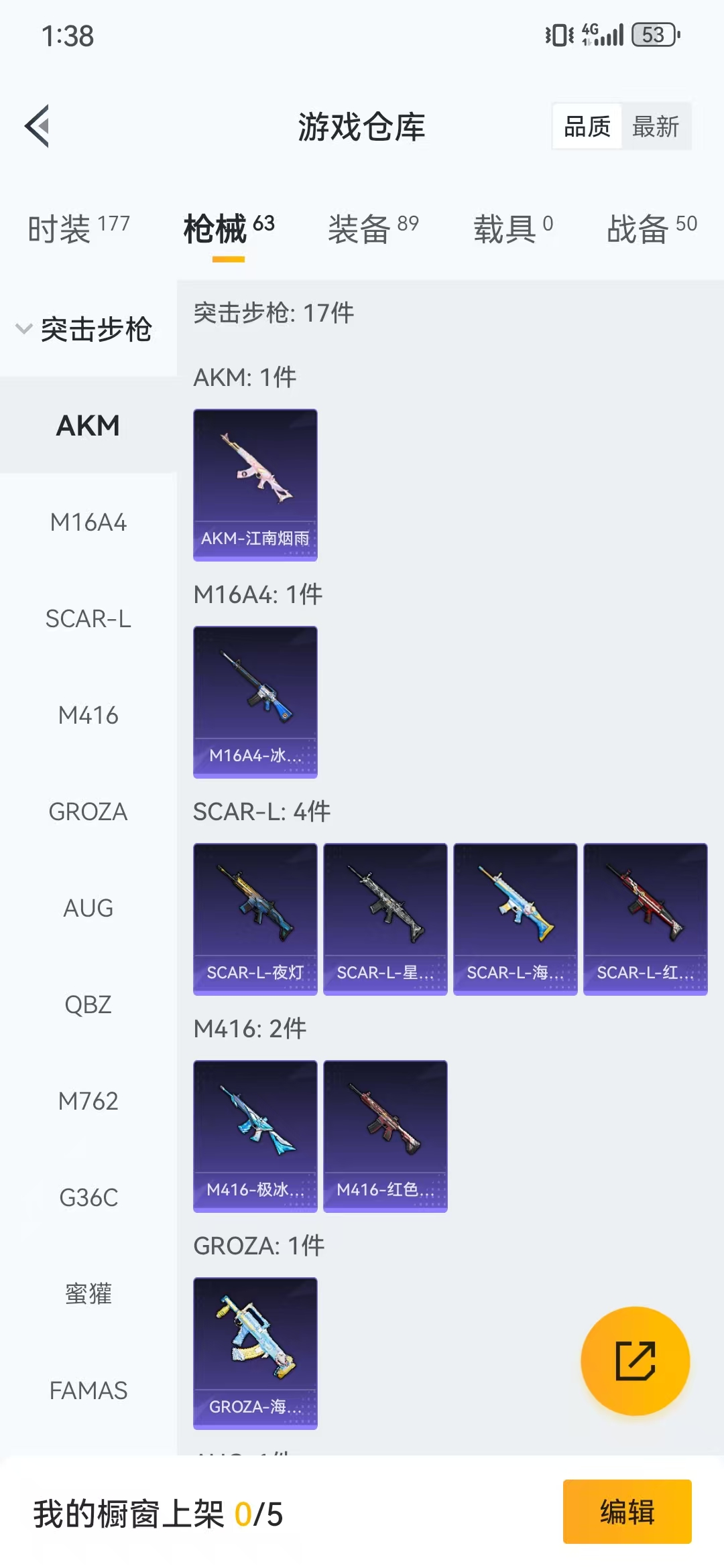Sort items by 最新
Viewport: 724px width, 1568px height.
655,126
